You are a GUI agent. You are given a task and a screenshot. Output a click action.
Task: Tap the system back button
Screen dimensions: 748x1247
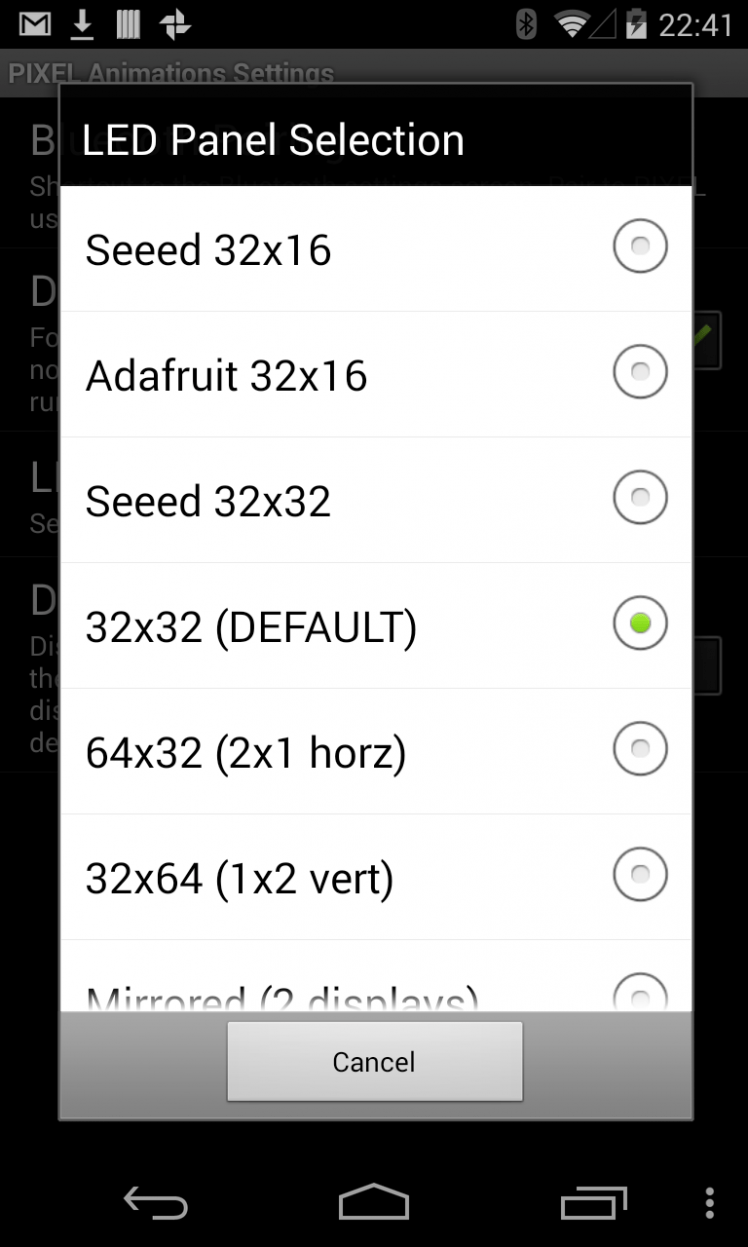tap(155, 1202)
